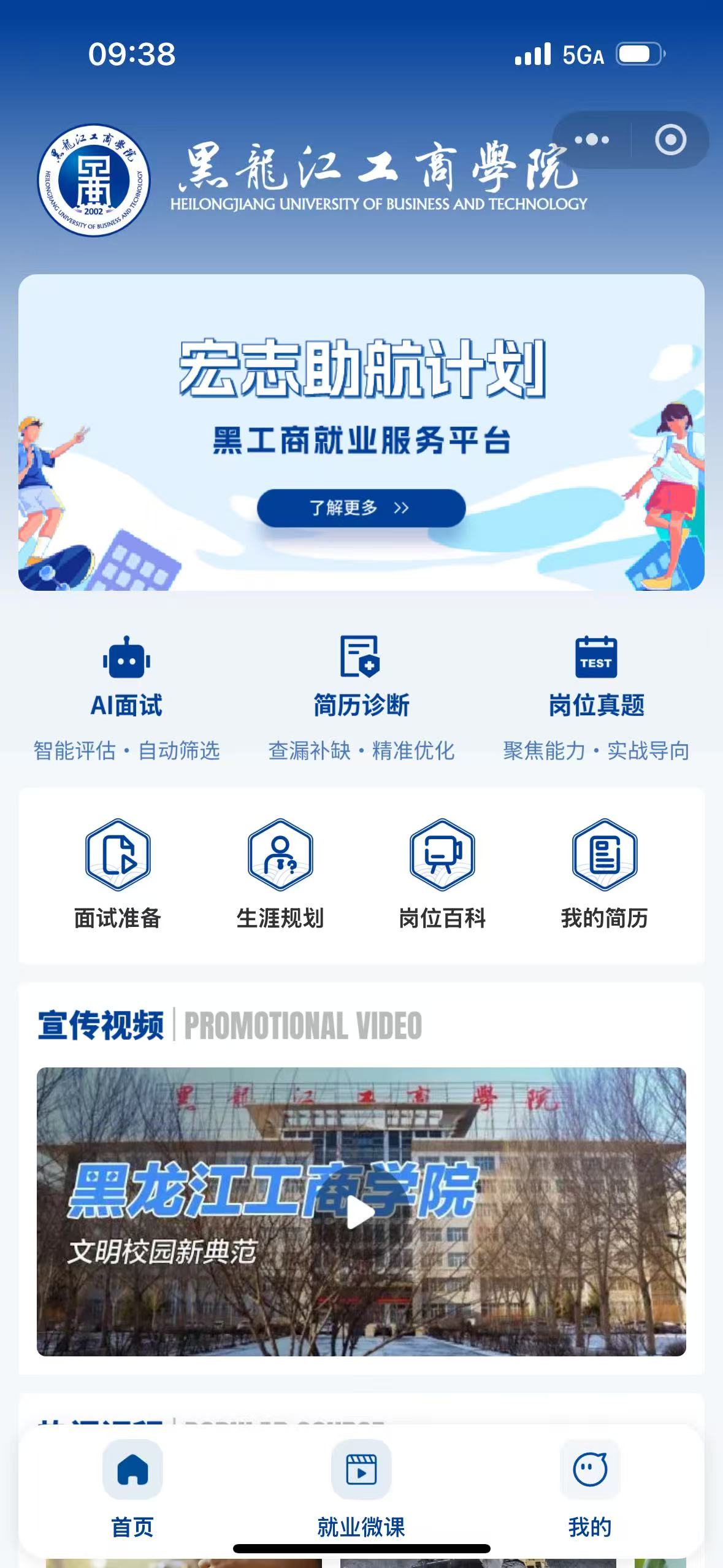Tap the 了解更多 button on the banner
Image resolution: width=723 pixels, height=1568 pixels.
pos(361,508)
